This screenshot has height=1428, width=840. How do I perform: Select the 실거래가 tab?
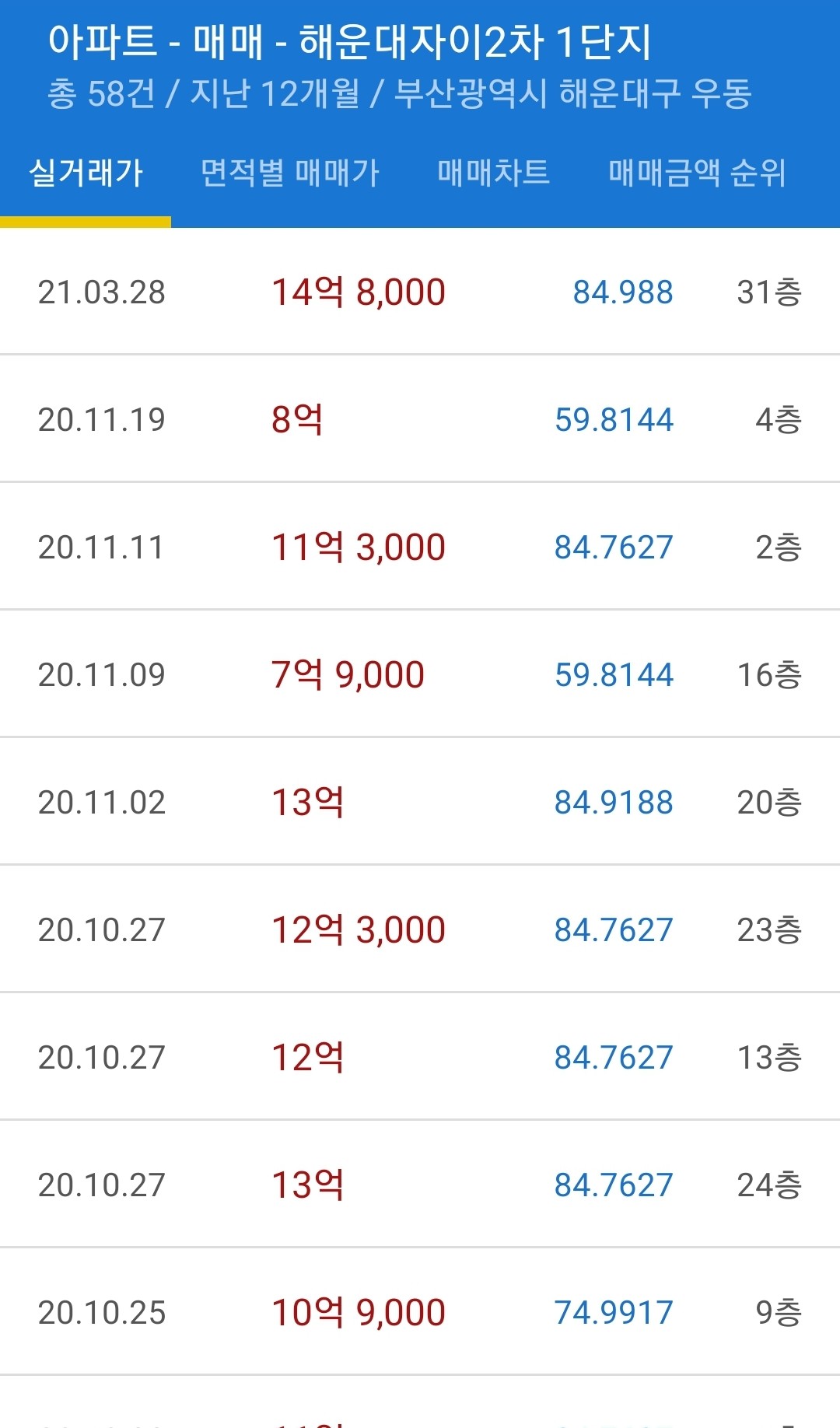(x=86, y=173)
